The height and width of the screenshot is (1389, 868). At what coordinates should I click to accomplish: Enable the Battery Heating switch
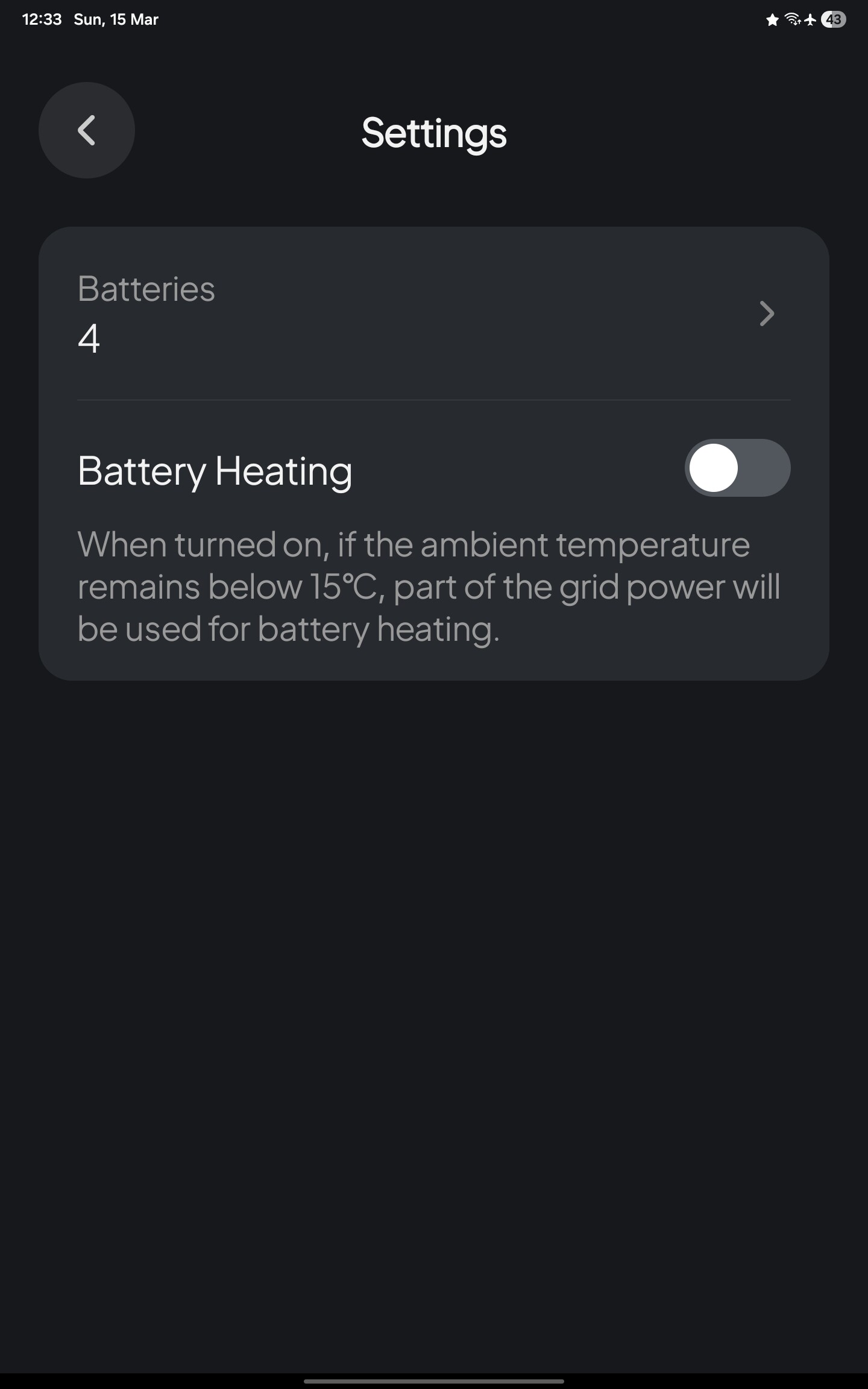click(x=737, y=468)
